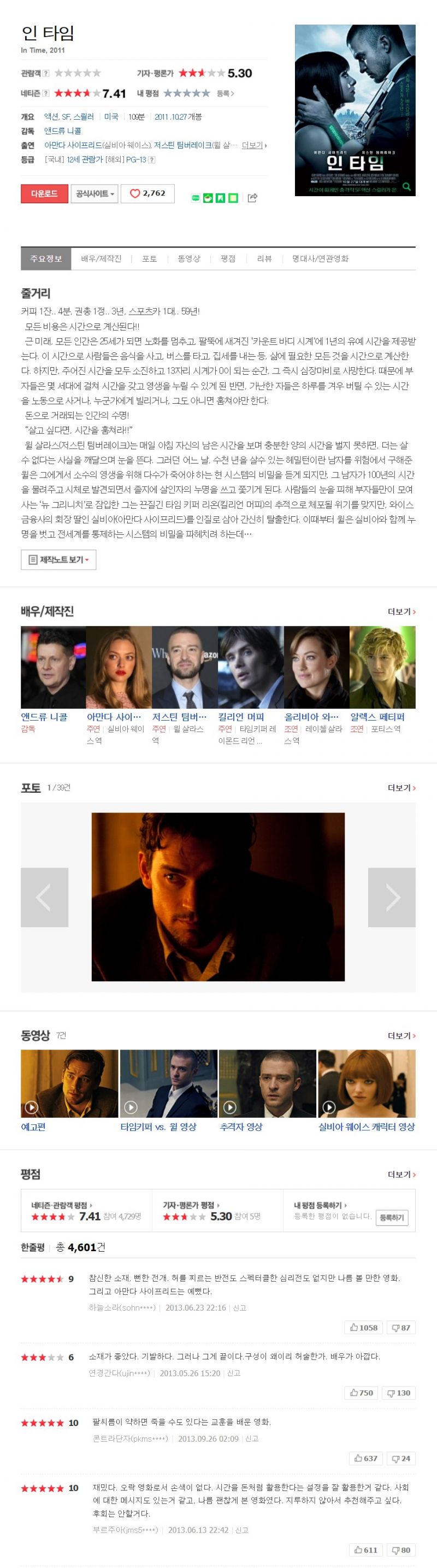Tap 등록하기 to register my rating
Screen dimensions: 437x1568
click(392, 1217)
